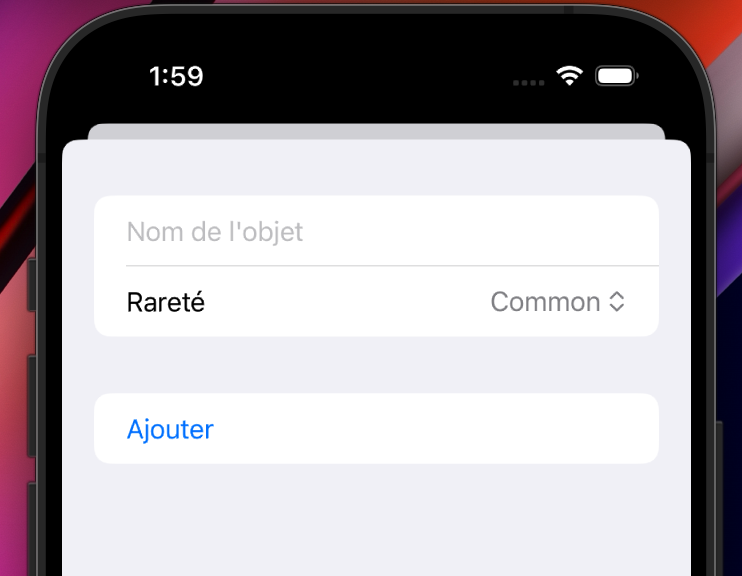Open the Rareté picker showing Common
The height and width of the screenshot is (576, 742).
point(557,302)
